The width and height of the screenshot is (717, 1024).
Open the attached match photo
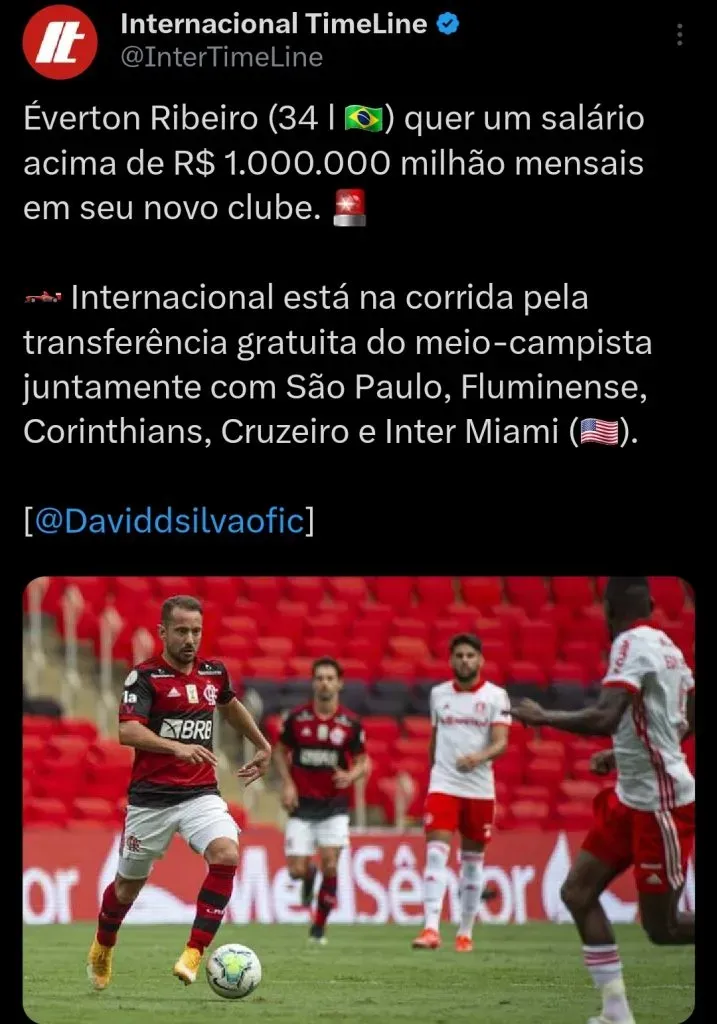coord(358,800)
